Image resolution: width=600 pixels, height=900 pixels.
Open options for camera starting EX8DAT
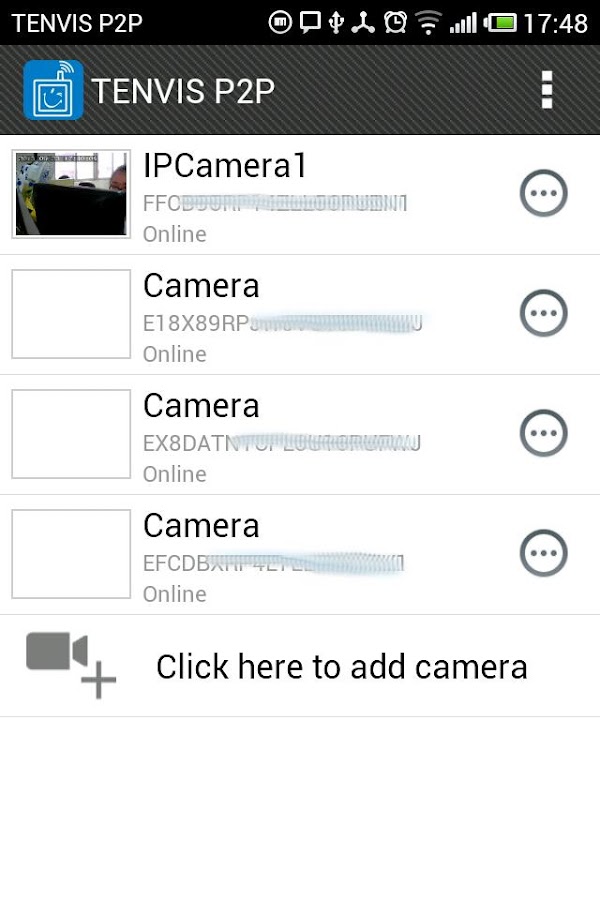click(544, 434)
